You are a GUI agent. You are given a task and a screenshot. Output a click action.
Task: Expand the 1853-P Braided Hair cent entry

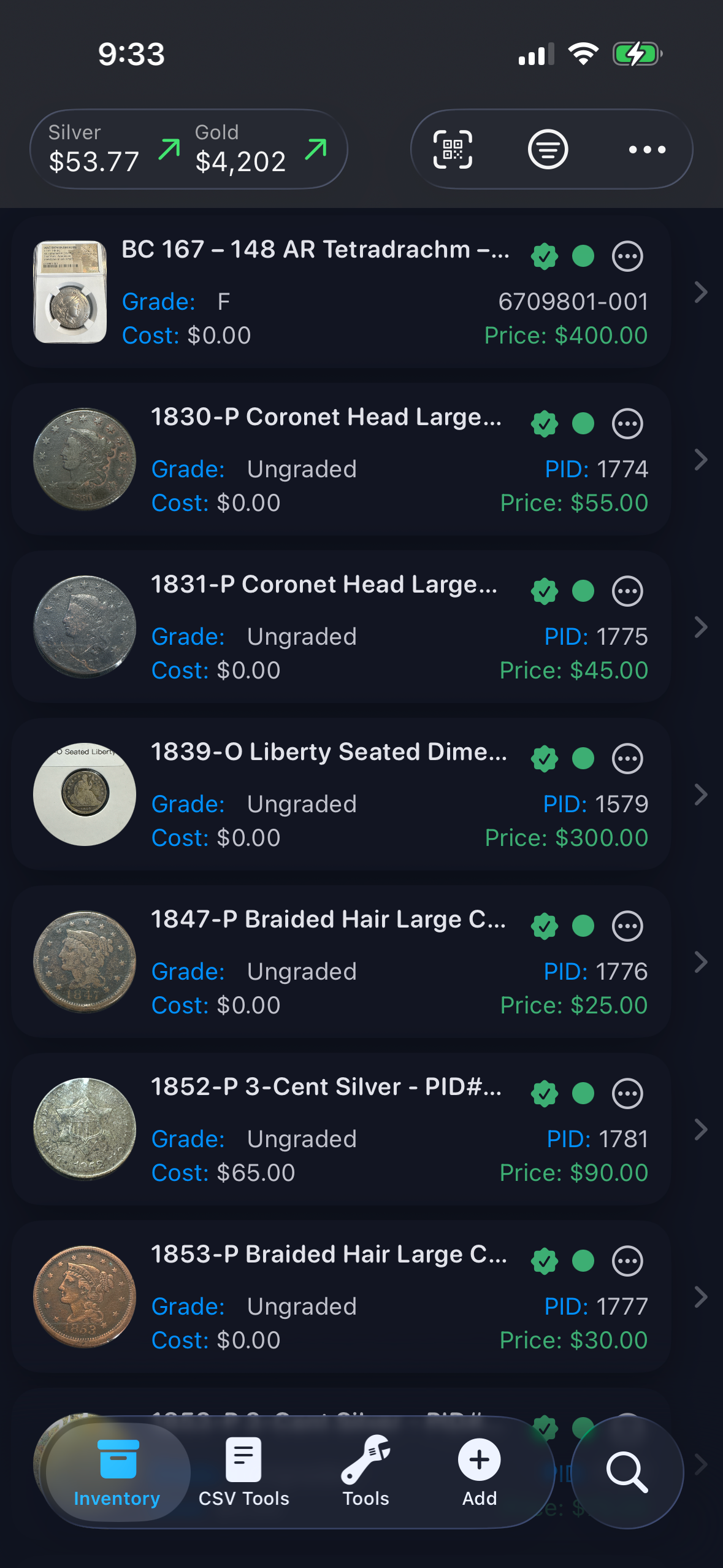click(x=701, y=1296)
